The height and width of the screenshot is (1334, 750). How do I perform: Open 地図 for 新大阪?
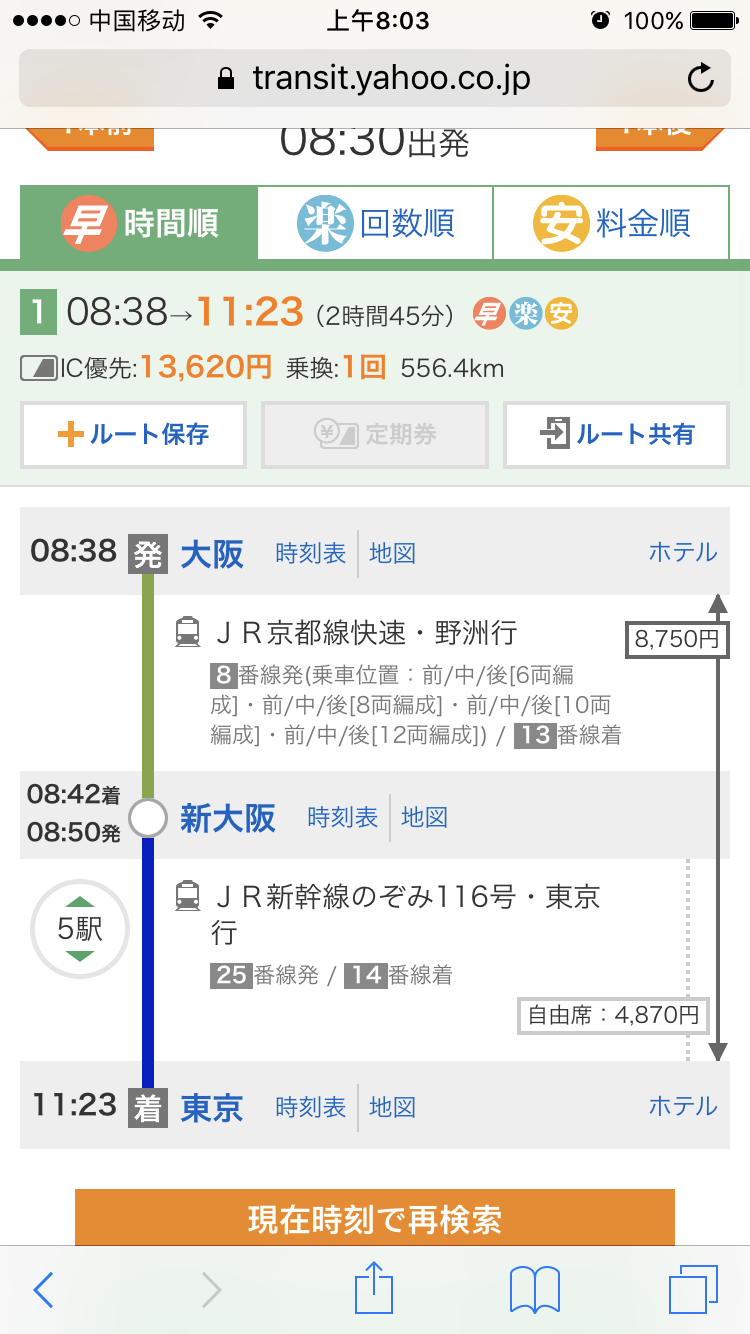tap(424, 817)
